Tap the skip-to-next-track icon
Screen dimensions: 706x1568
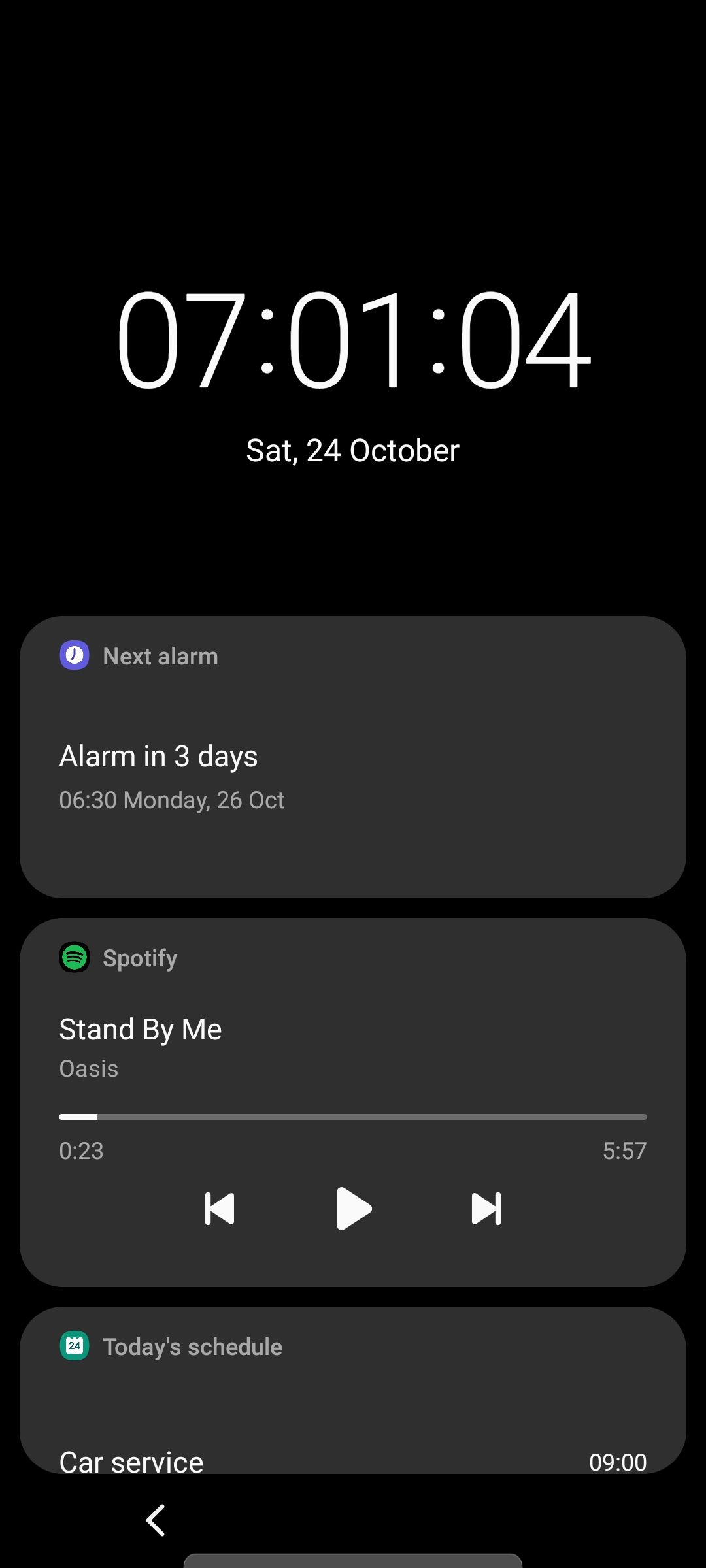pos(486,1209)
